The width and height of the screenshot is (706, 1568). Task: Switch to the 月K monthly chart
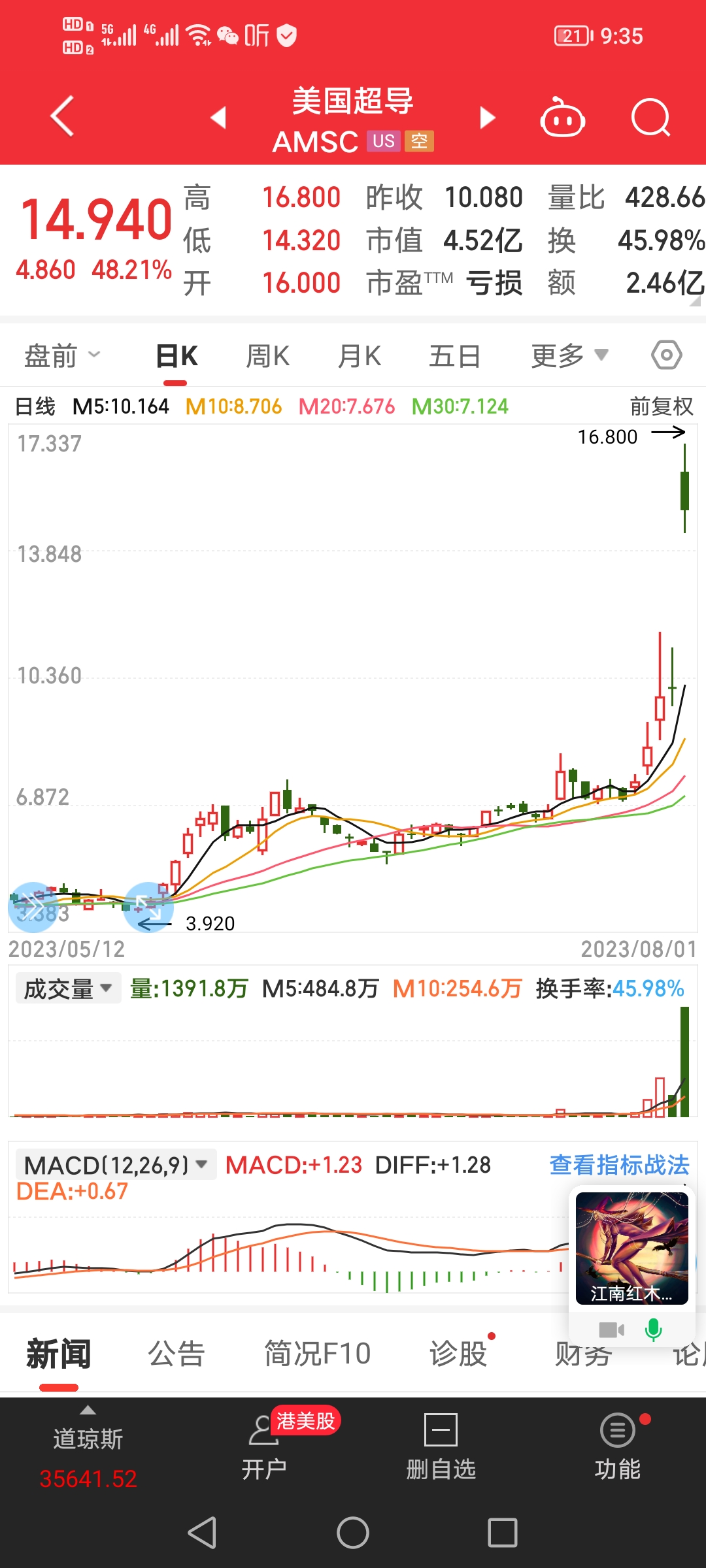point(359,356)
